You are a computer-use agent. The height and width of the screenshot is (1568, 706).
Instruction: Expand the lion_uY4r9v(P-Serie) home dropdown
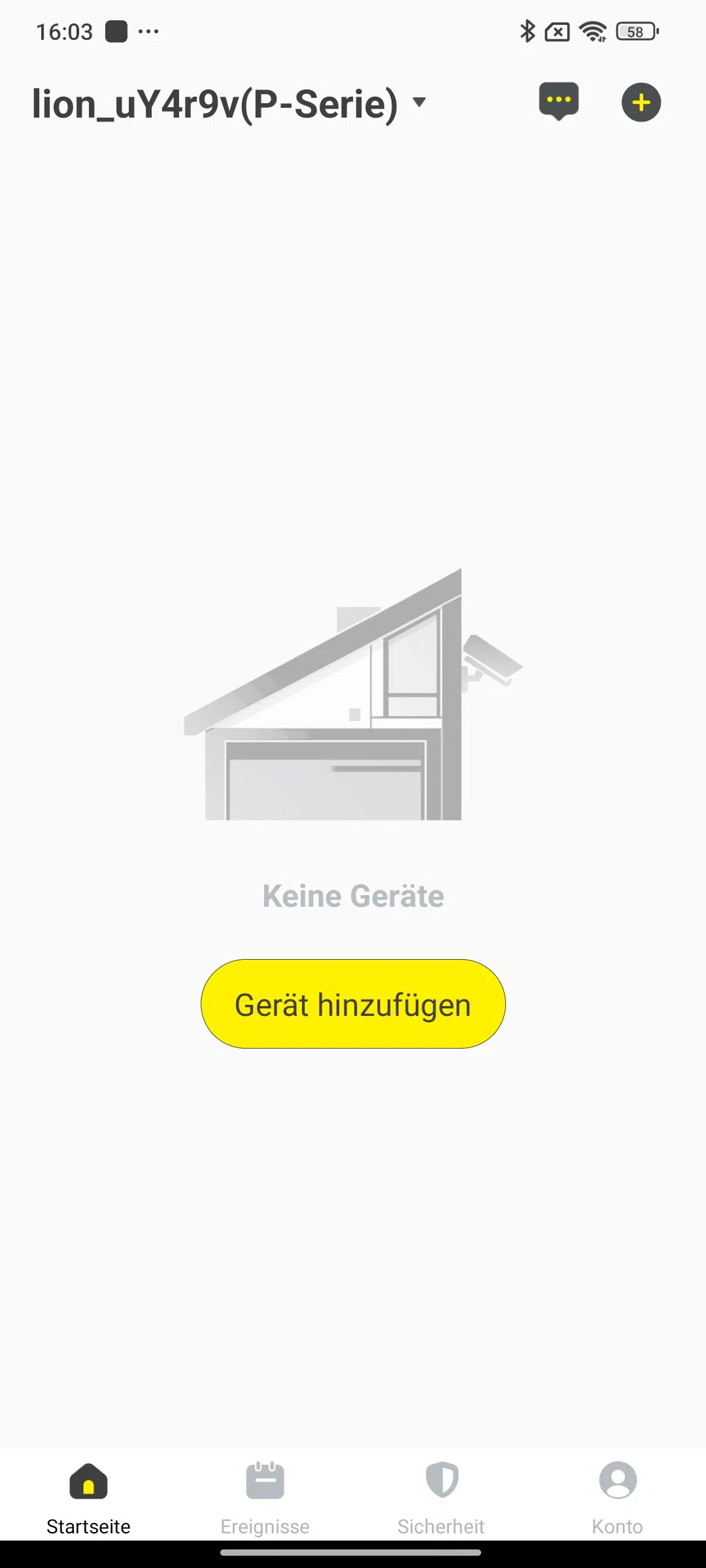229,103
